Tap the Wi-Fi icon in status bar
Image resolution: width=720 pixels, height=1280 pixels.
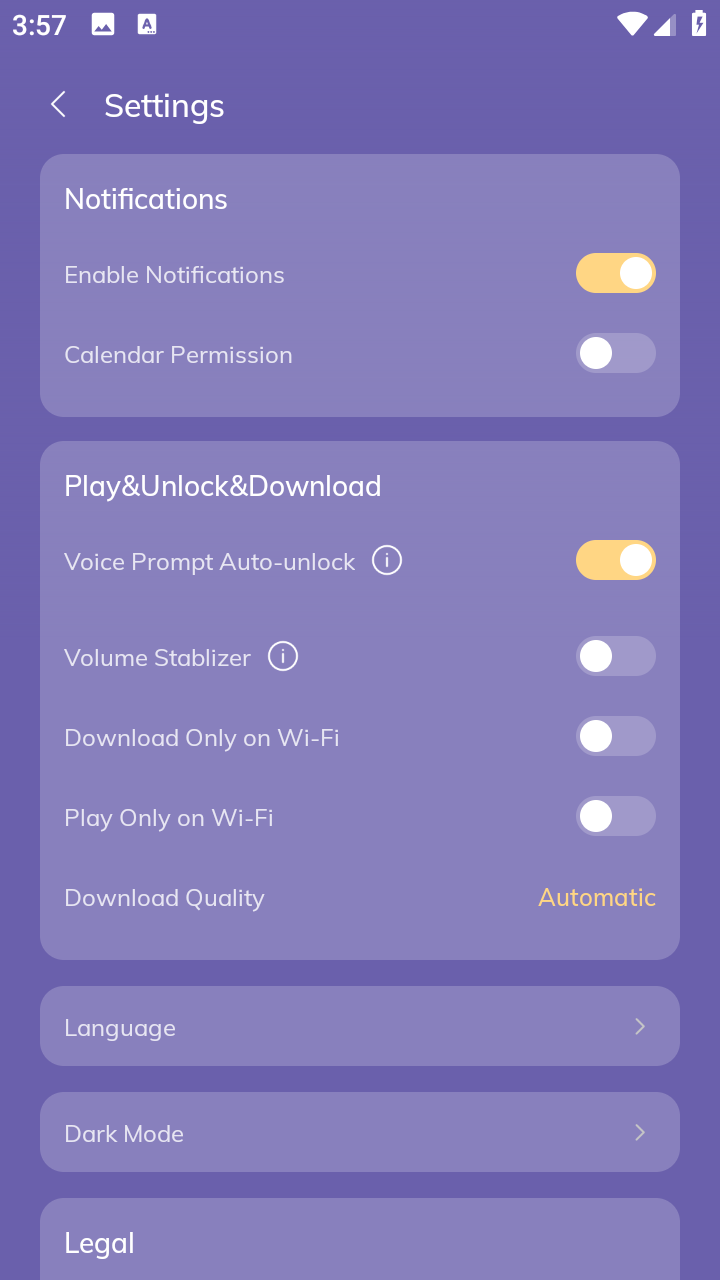(631, 24)
